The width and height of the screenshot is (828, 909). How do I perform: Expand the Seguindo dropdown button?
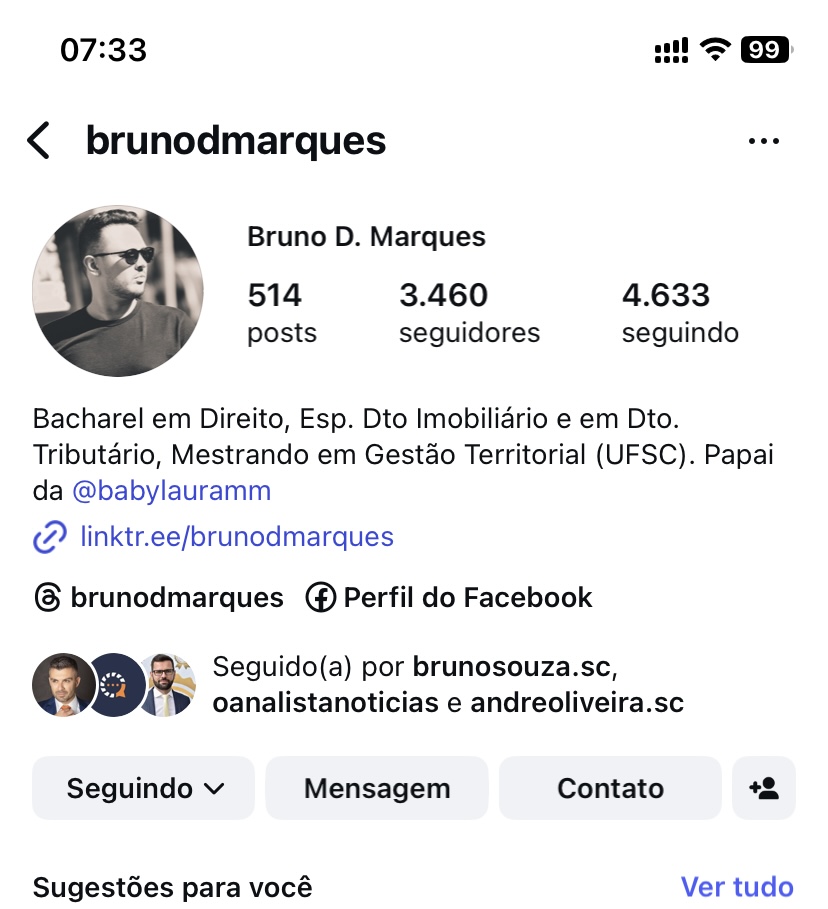pyautogui.click(x=144, y=788)
